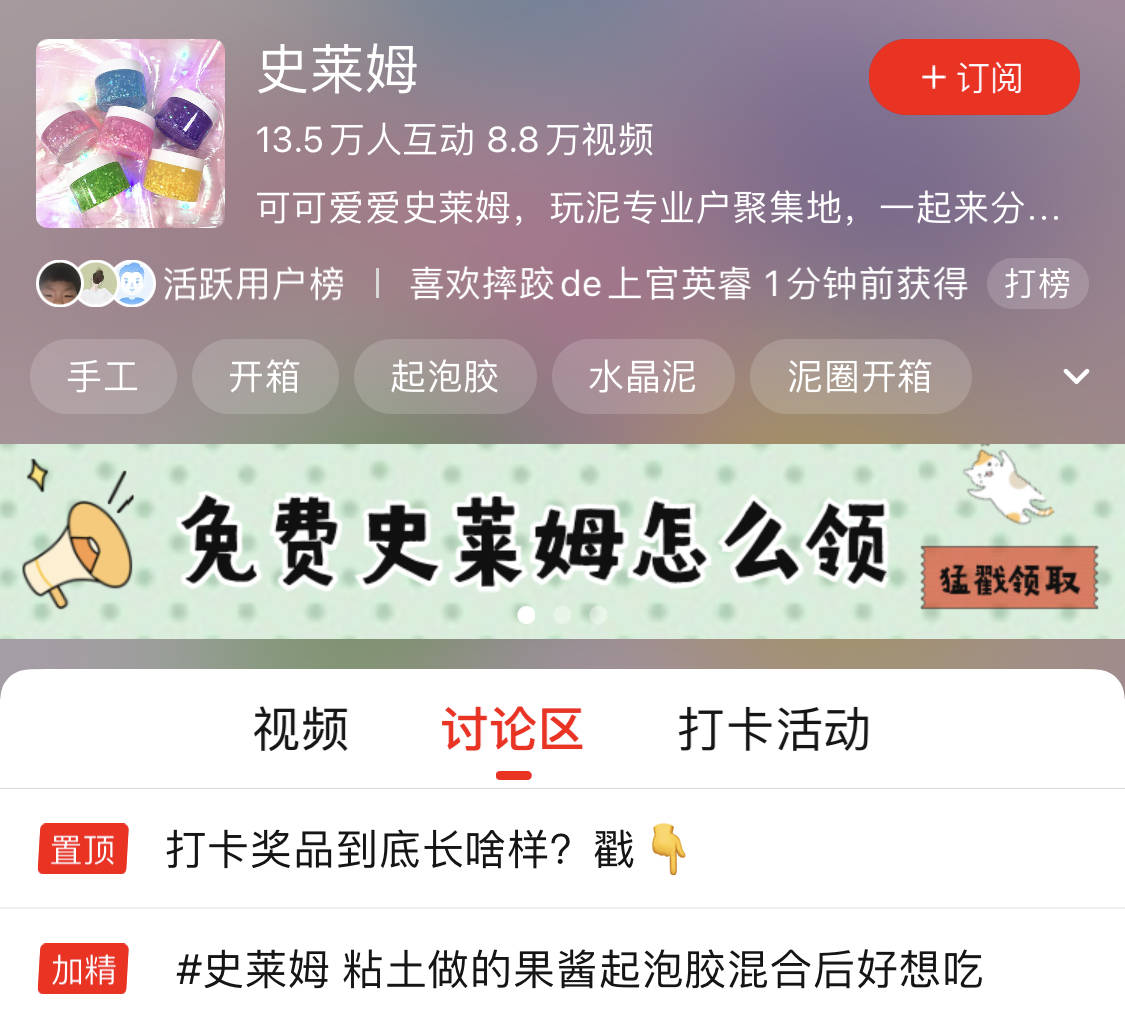Expand the full tag list chevron

(x=1076, y=377)
